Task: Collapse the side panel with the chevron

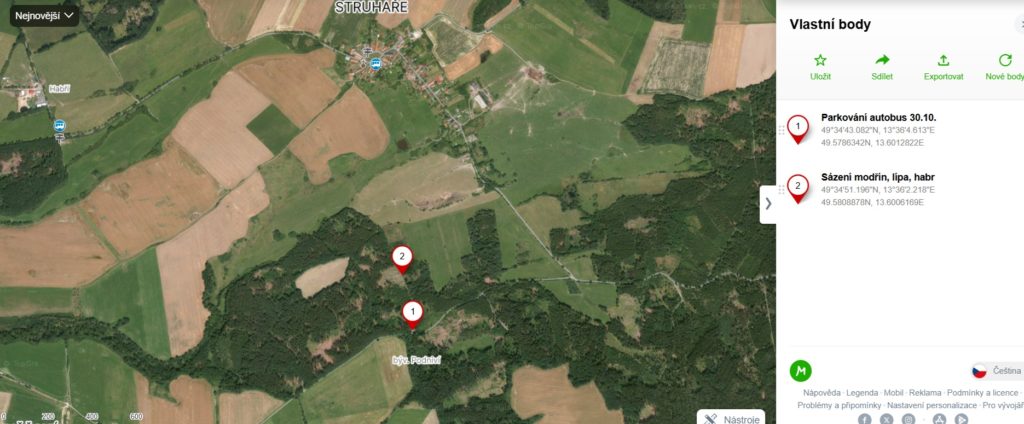Action: pyautogui.click(x=768, y=203)
